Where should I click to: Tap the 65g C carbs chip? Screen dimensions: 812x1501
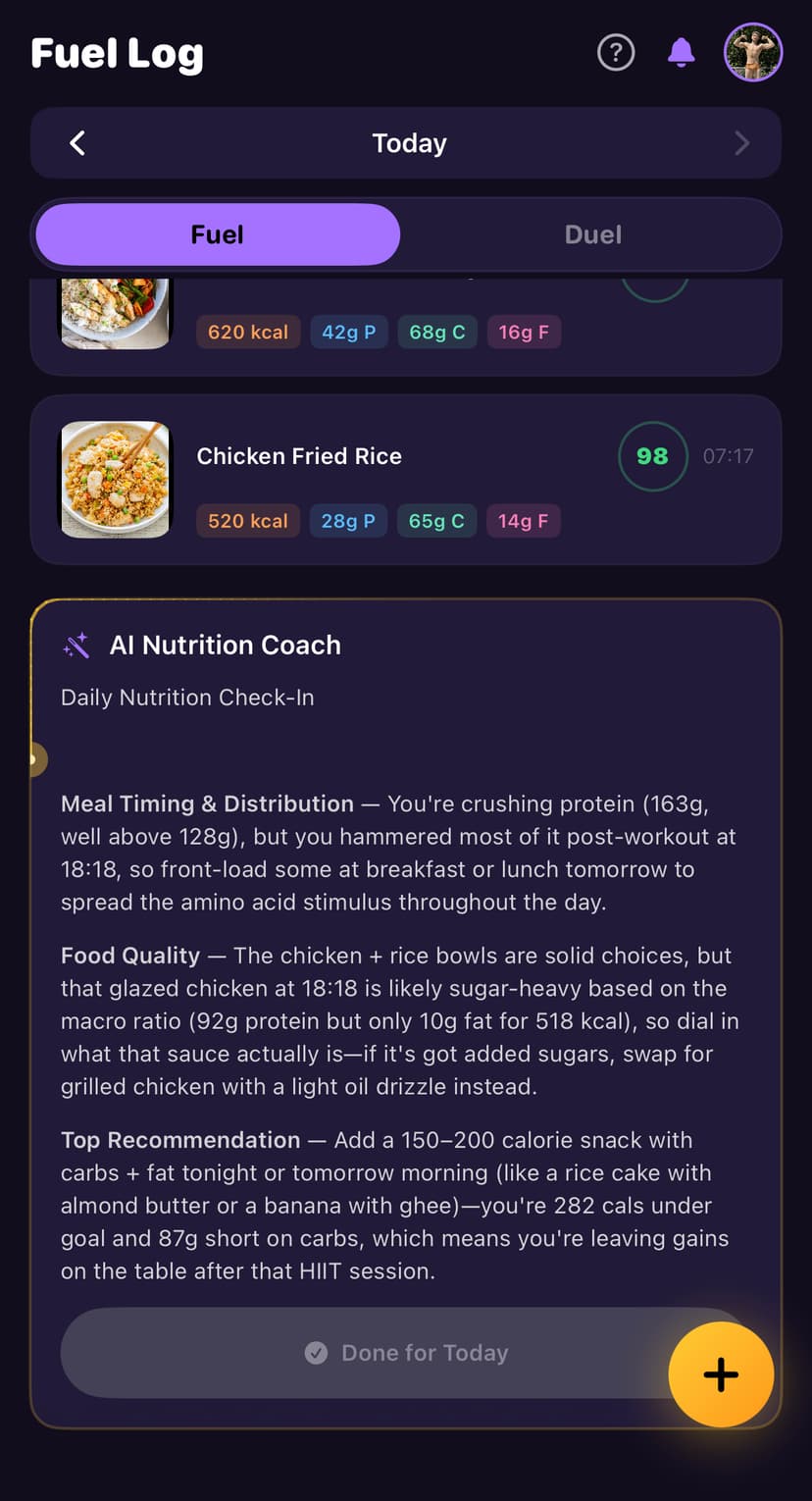[x=436, y=521]
